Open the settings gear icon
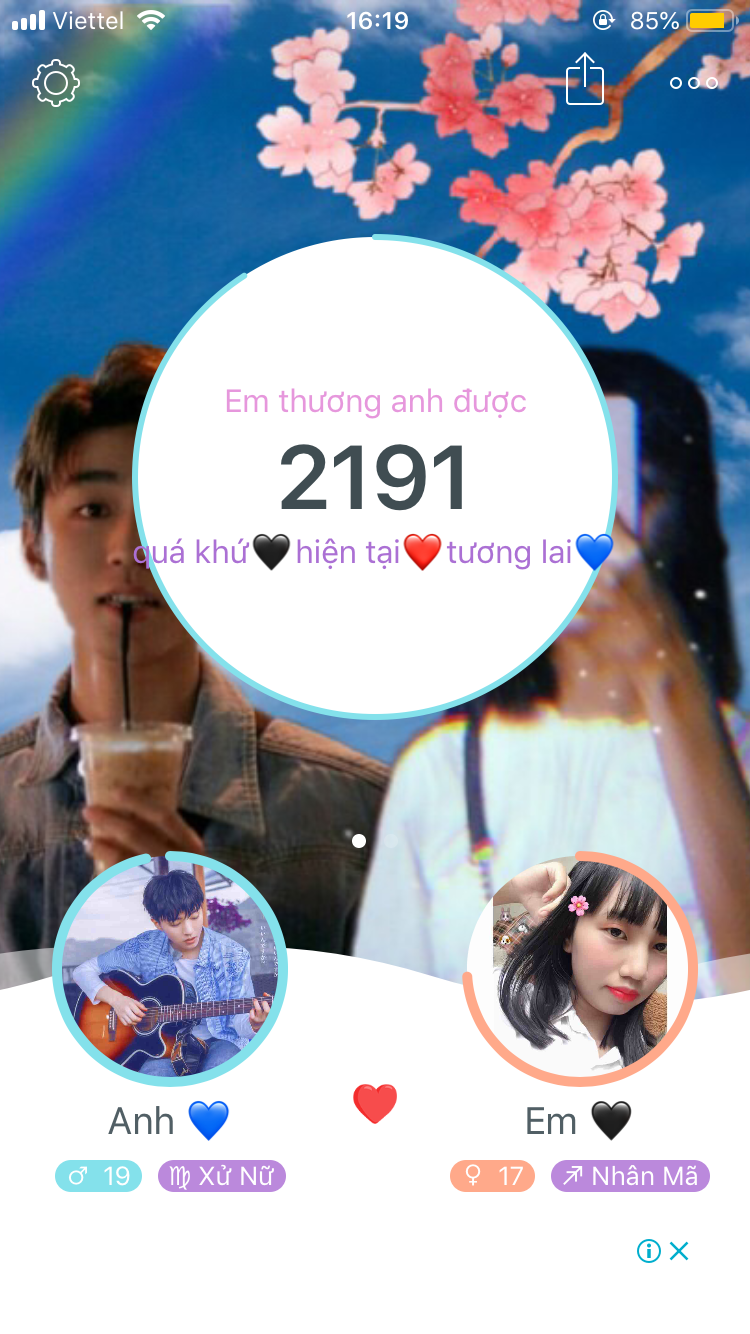750x1334 pixels. (x=56, y=83)
